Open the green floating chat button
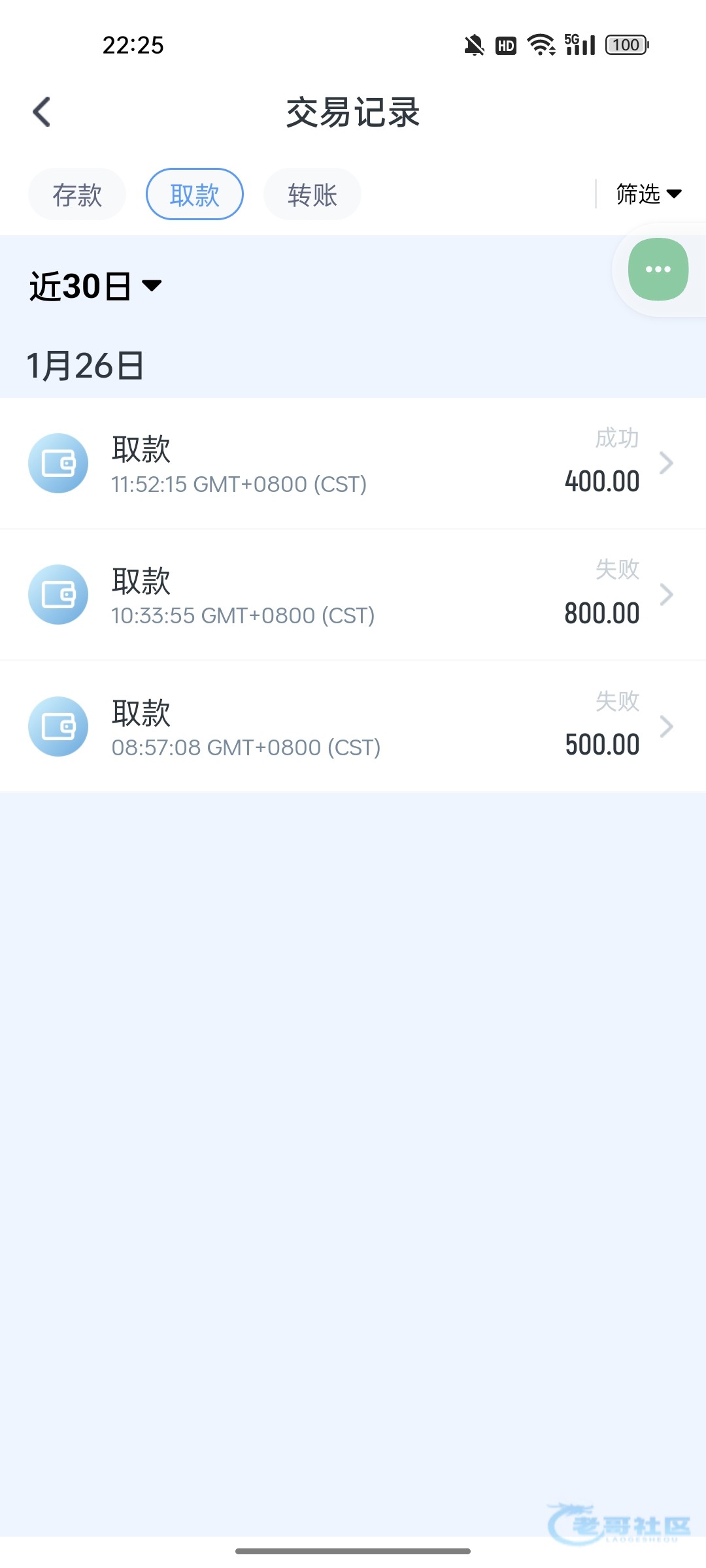This screenshot has width=706, height=1568. pos(658,269)
